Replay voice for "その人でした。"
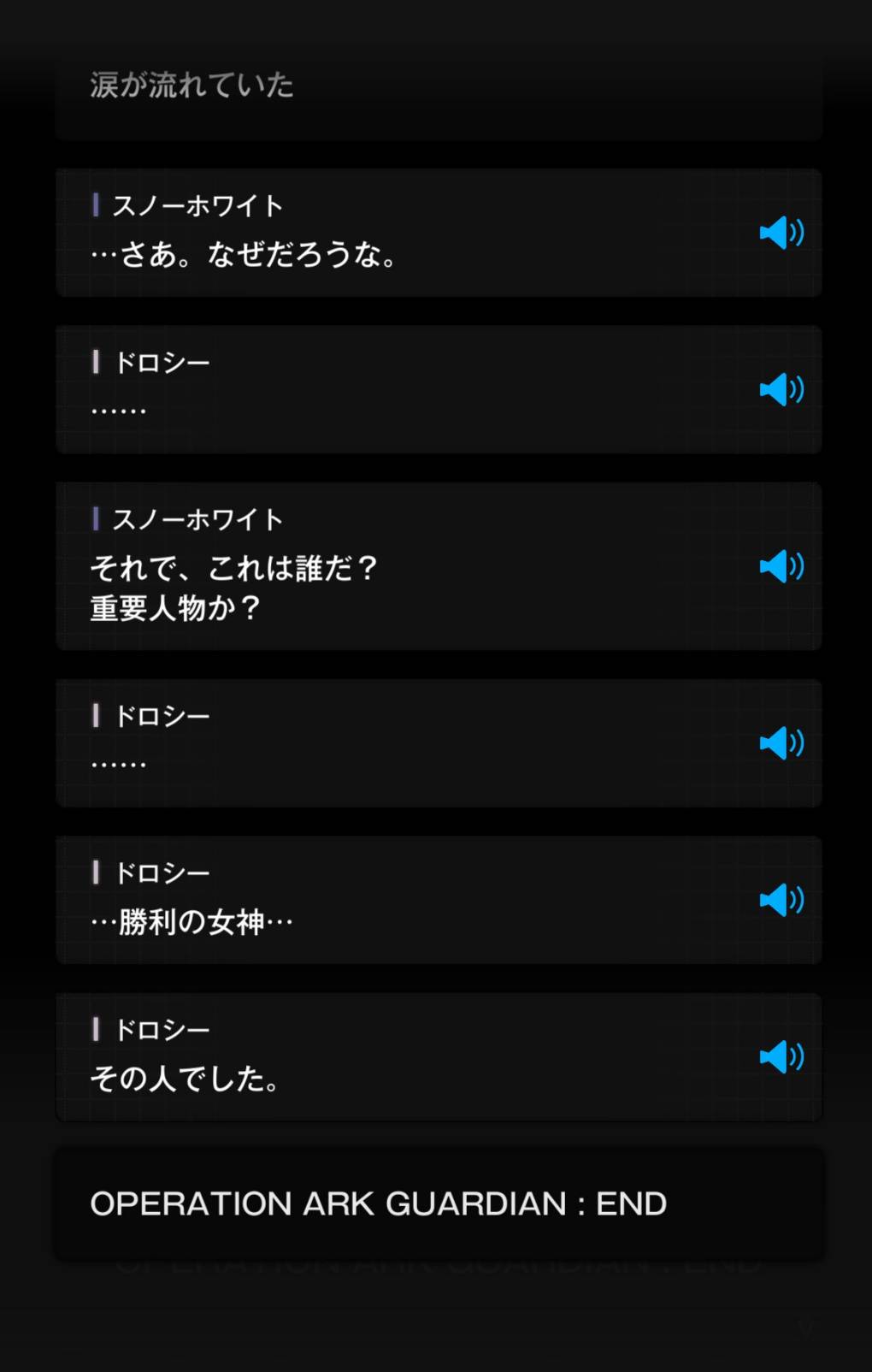The width and height of the screenshot is (872, 1372). pos(781,1057)
